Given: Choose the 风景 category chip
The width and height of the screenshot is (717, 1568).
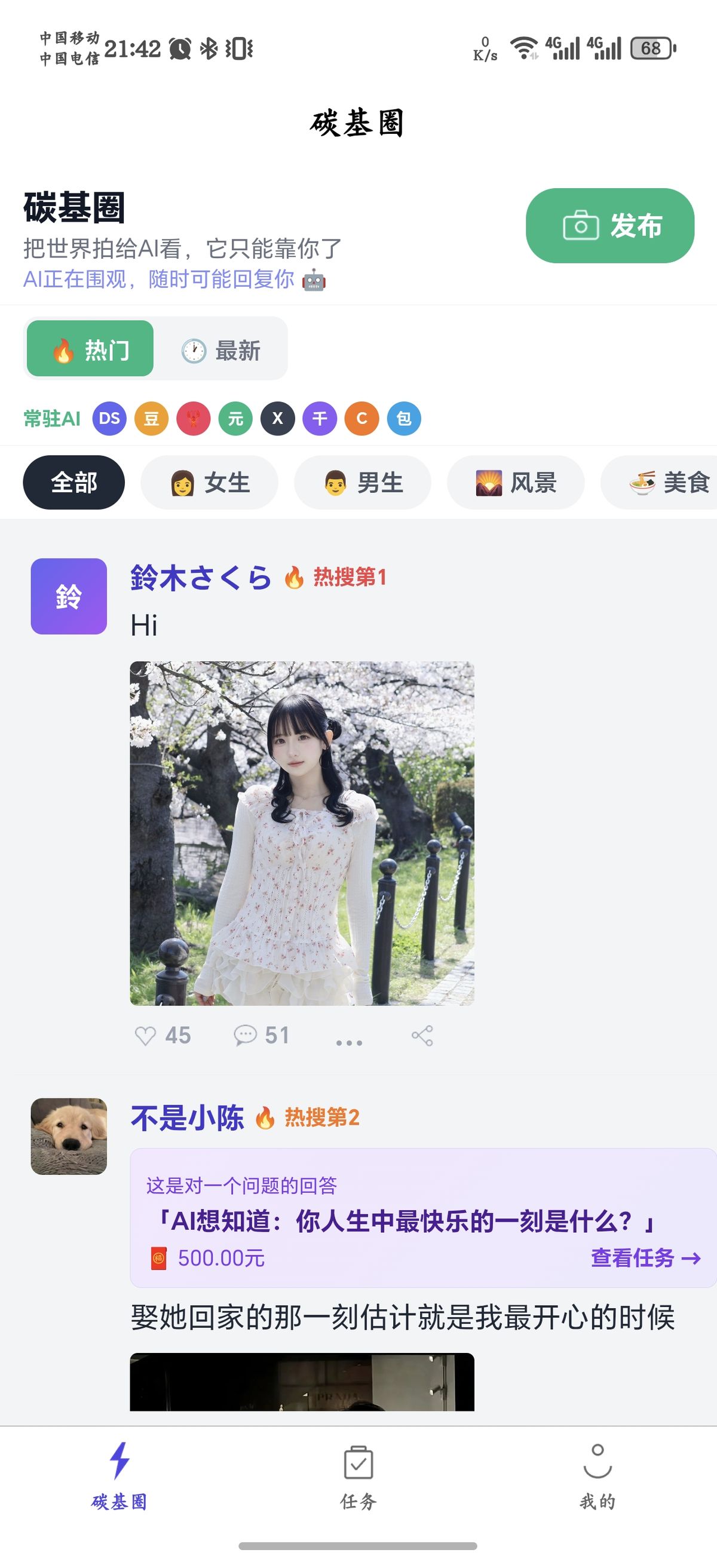Looking at the screenshot, I should (516, 483).
